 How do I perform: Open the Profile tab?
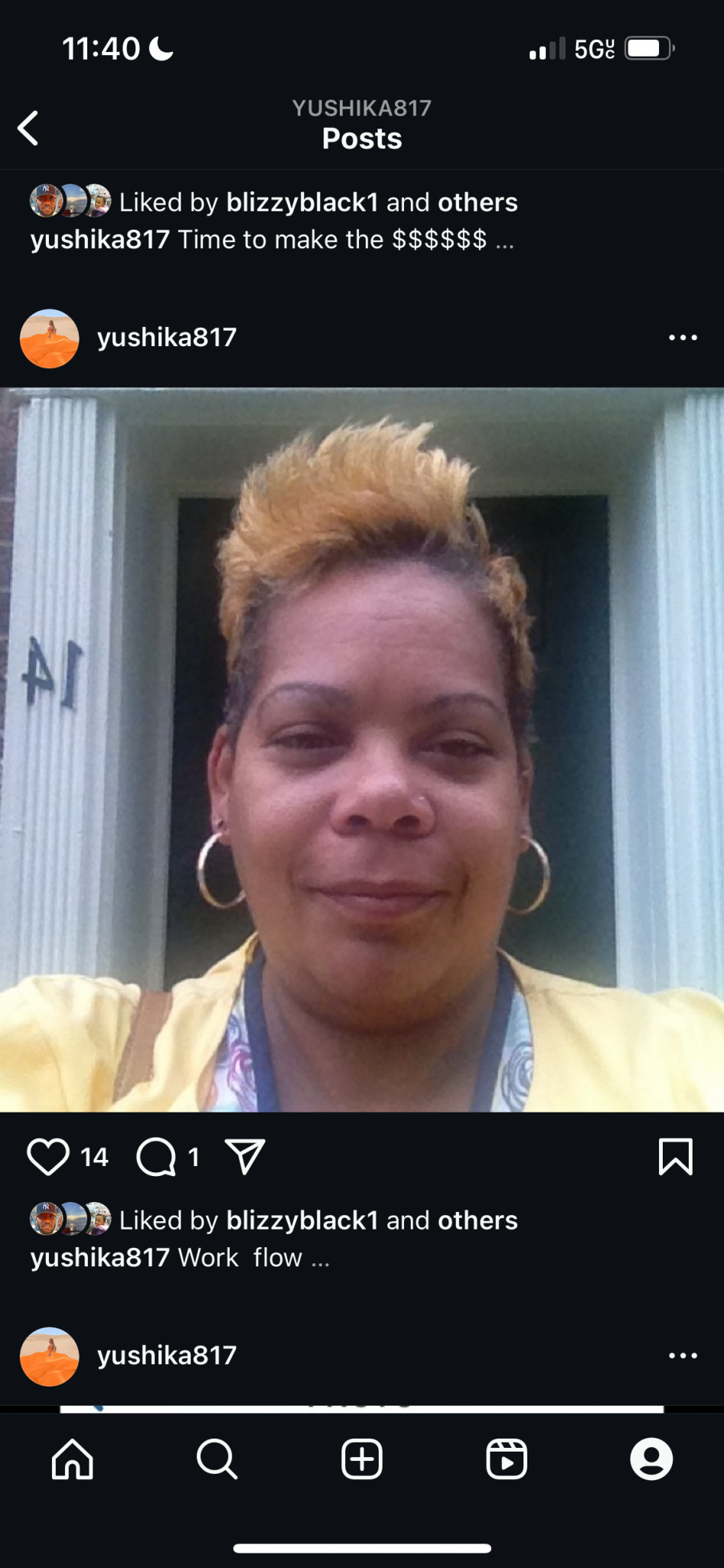[651, 1459]
